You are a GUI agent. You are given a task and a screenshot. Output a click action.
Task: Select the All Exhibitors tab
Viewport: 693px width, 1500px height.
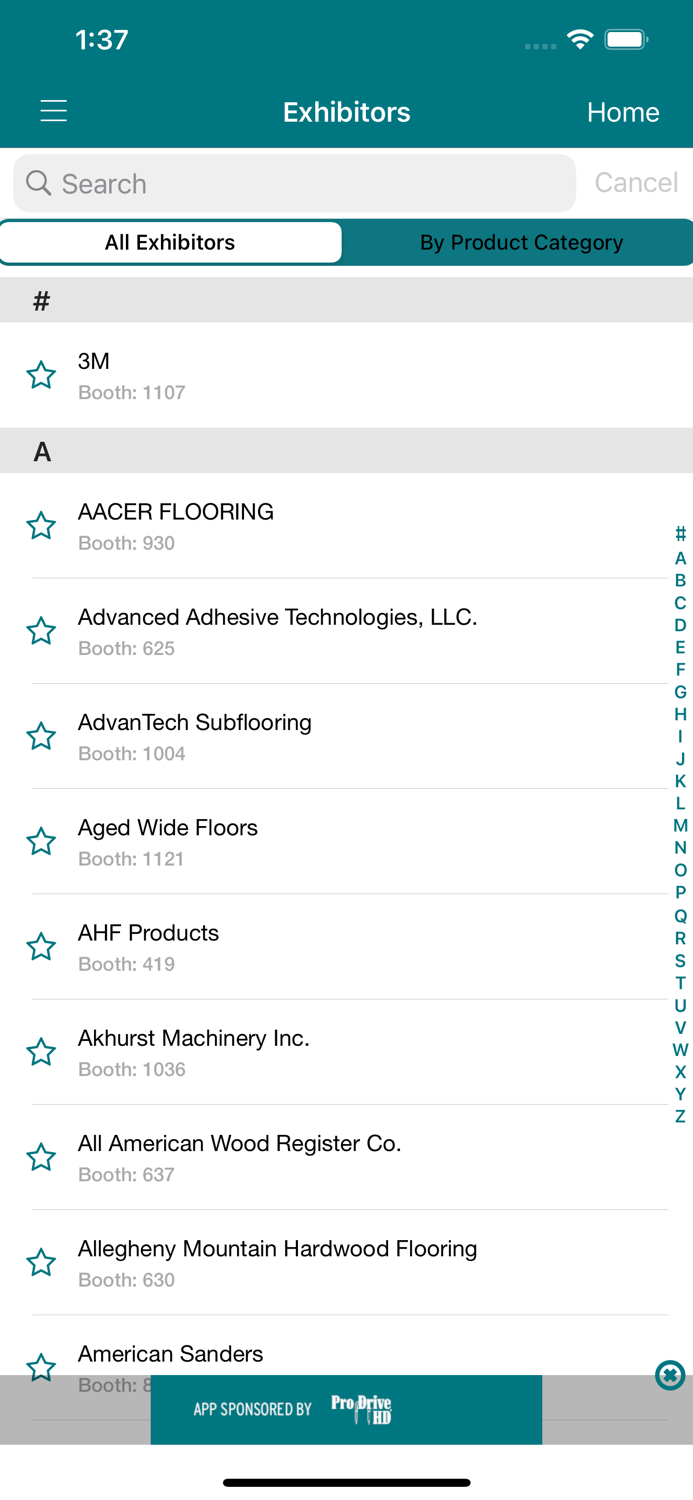click(170, 242)
